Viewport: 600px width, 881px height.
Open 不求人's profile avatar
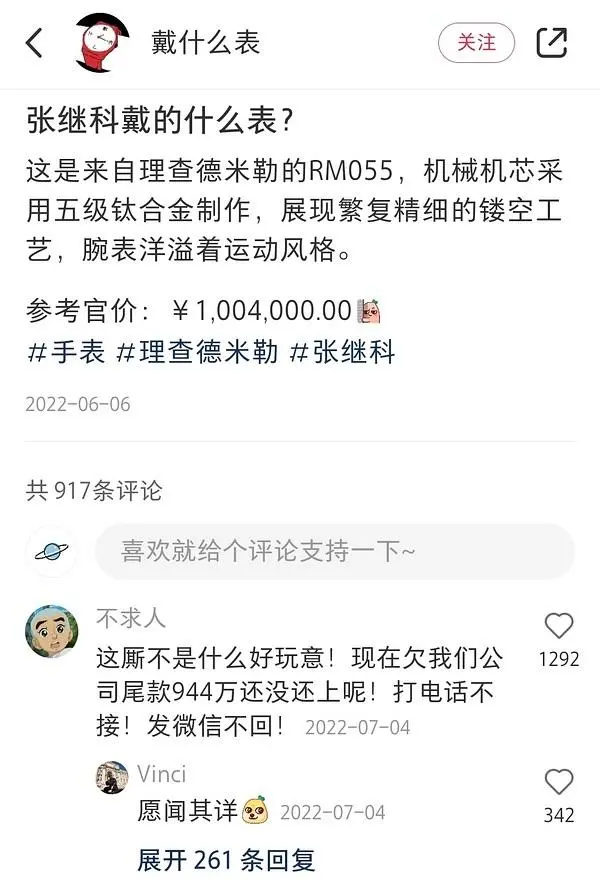[x=52, y=632]
